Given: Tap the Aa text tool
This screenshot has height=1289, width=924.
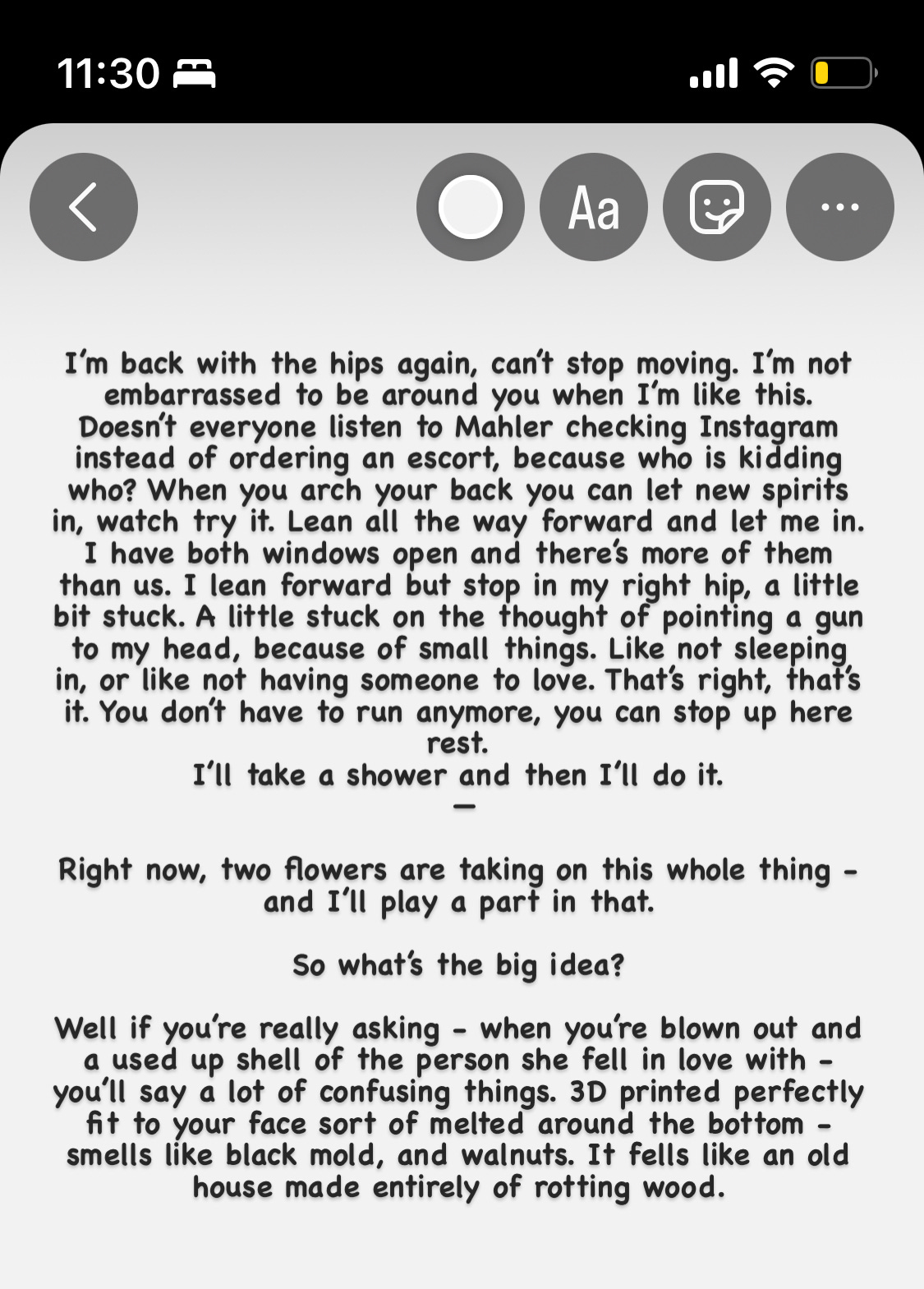Looking at the screenshot, I should click(x=594, y=207).
